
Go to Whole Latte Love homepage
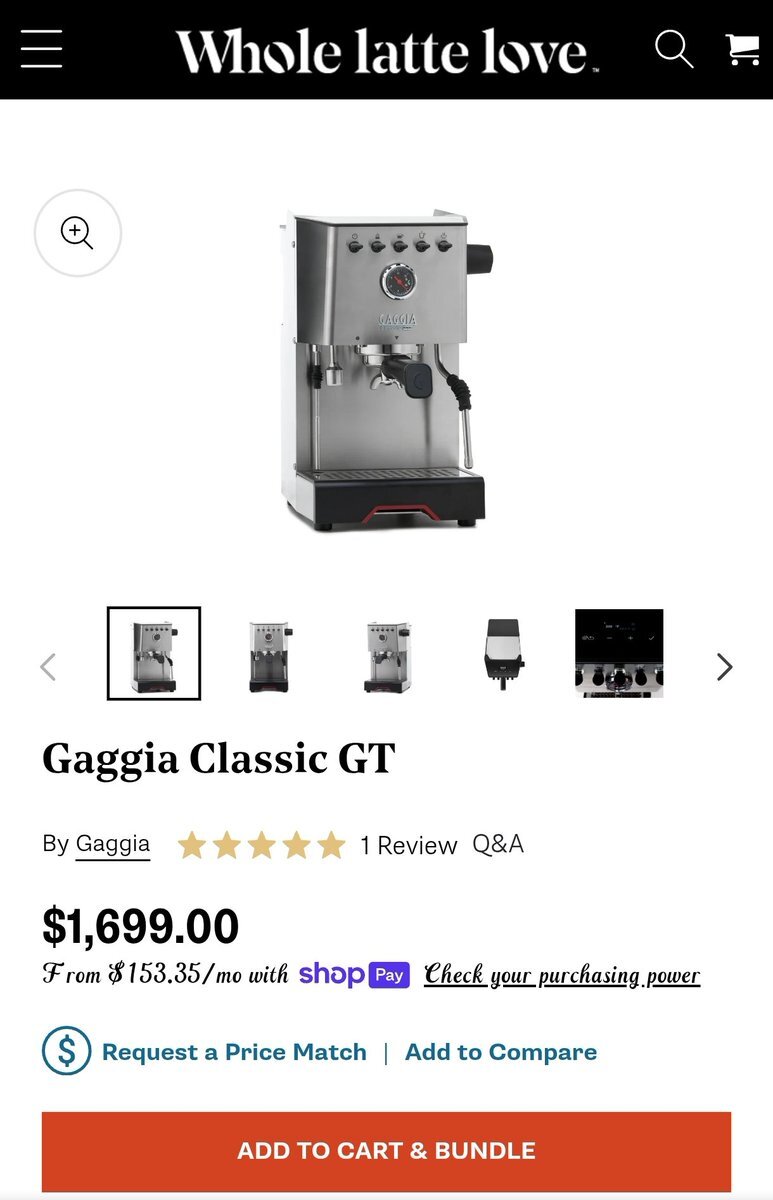click(386, 50)
